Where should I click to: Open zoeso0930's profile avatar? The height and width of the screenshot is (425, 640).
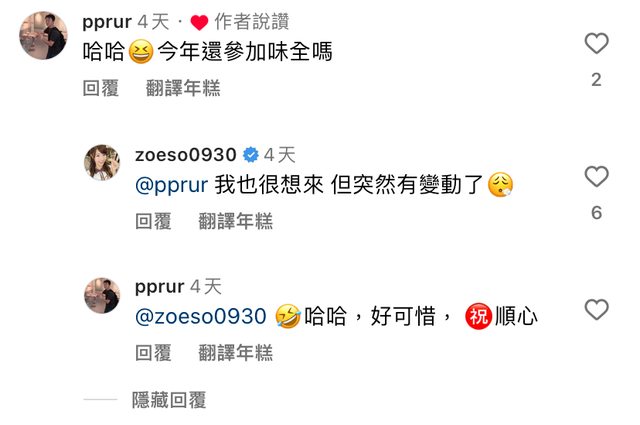(x=102, y=163)
